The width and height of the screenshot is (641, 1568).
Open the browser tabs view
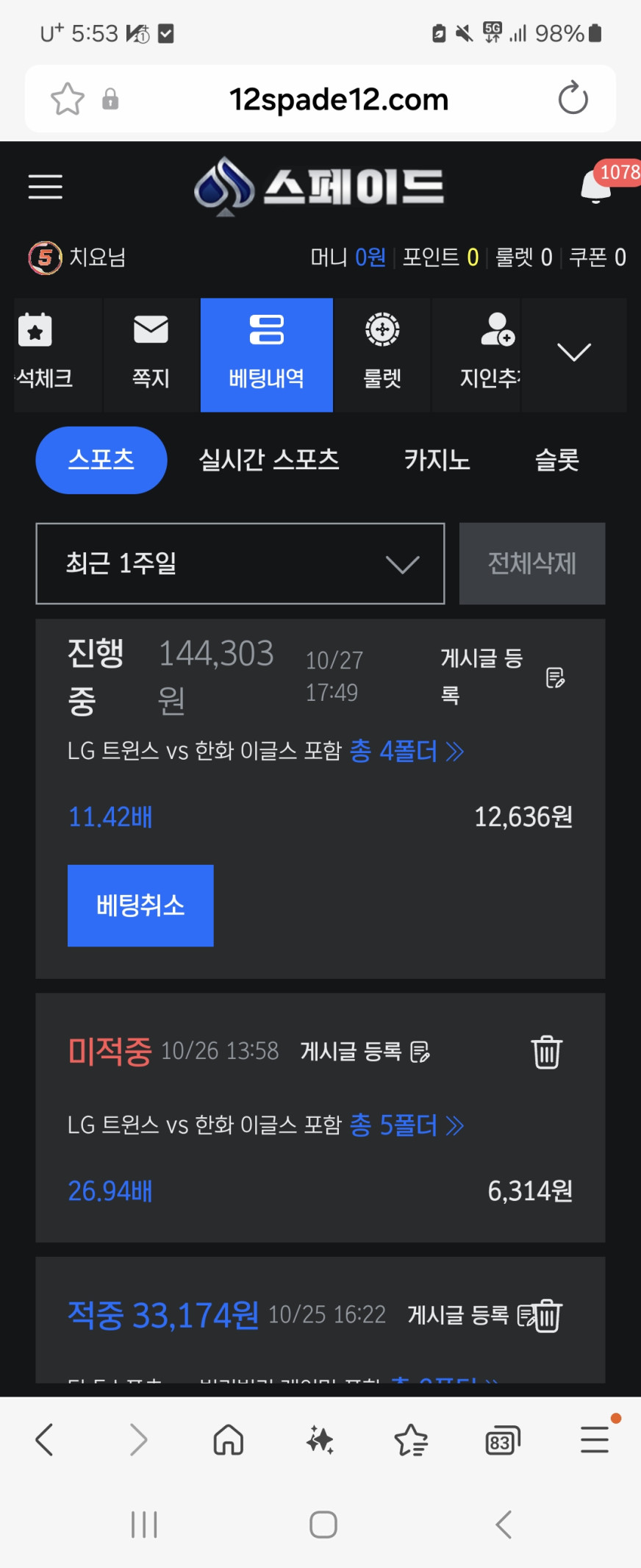pos(502,1440)
